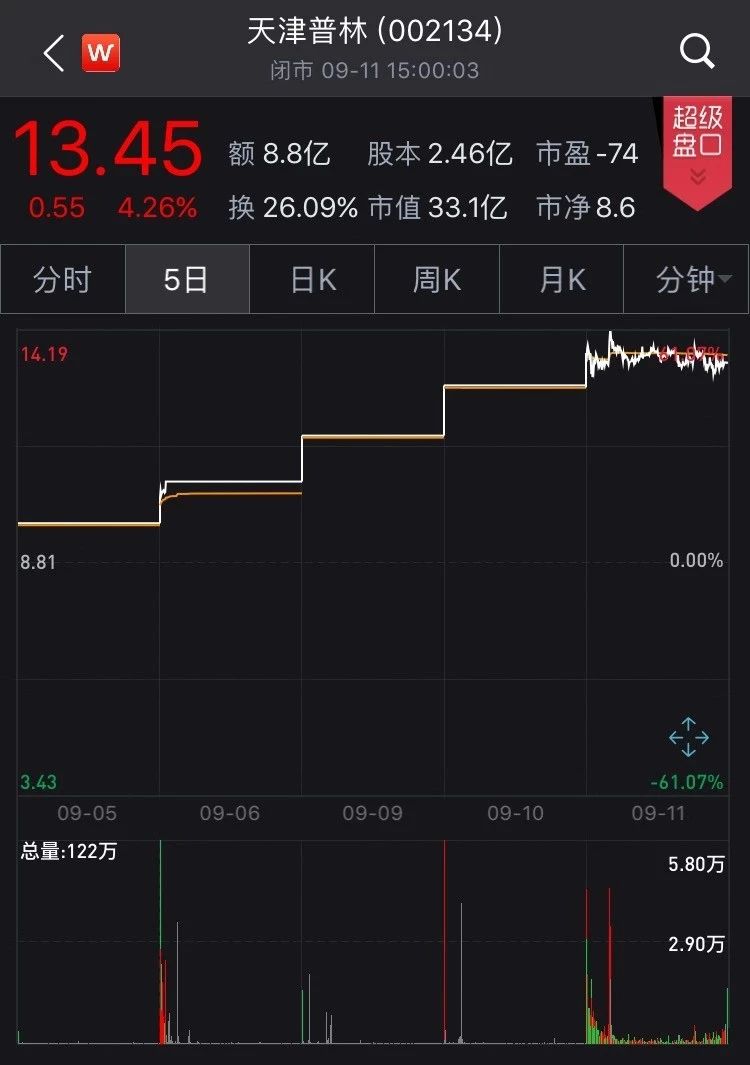Click the current price 13.45
This screenshot has height=1065, width=750.
pyautogui.click(x=103, y=152)
